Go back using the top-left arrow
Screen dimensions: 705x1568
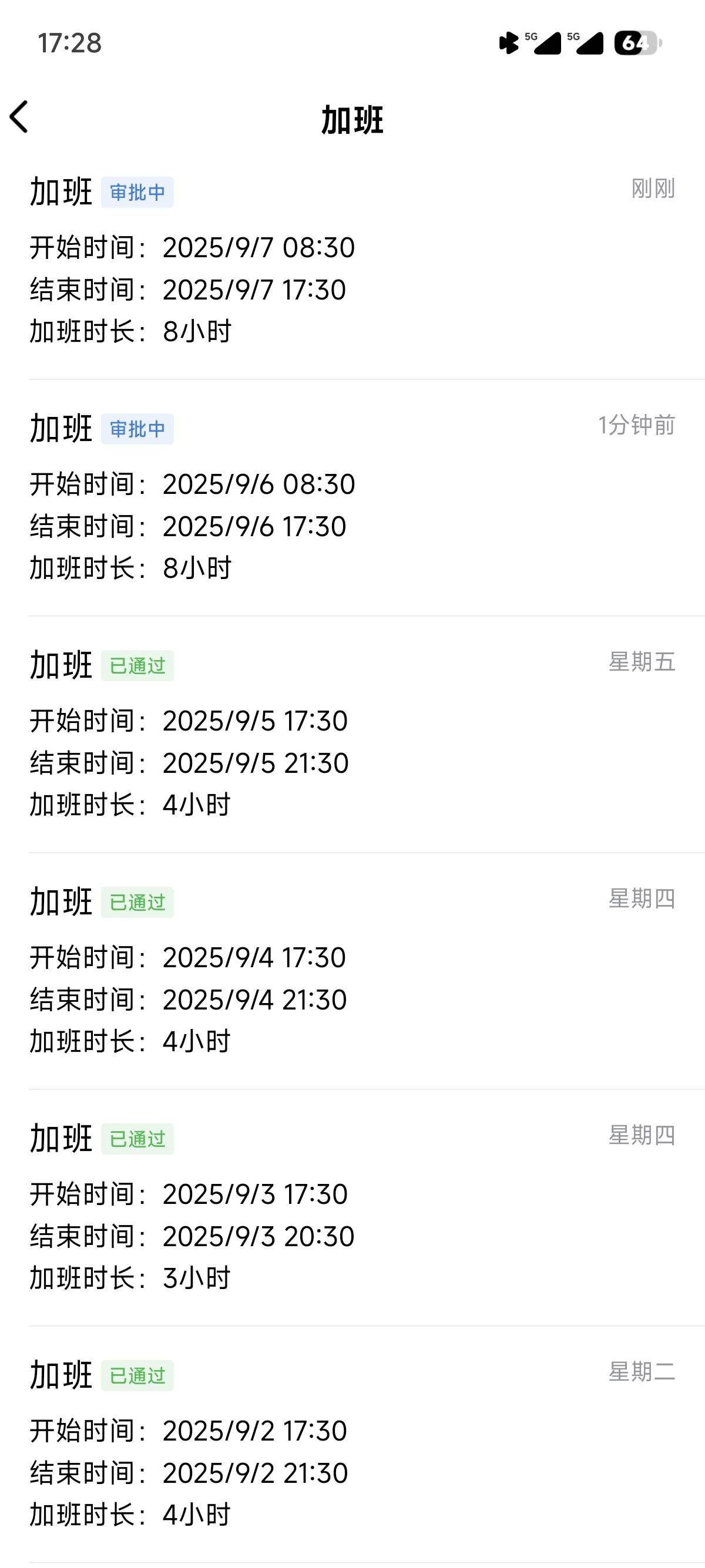[x=19, y=116]
